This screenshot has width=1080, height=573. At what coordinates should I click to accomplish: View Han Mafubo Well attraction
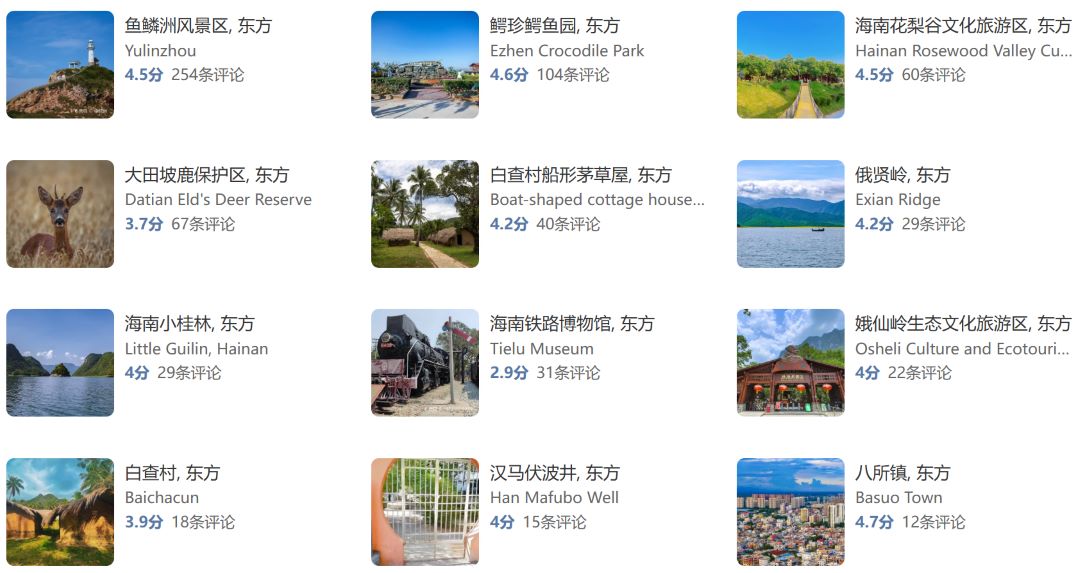point(554,473)
